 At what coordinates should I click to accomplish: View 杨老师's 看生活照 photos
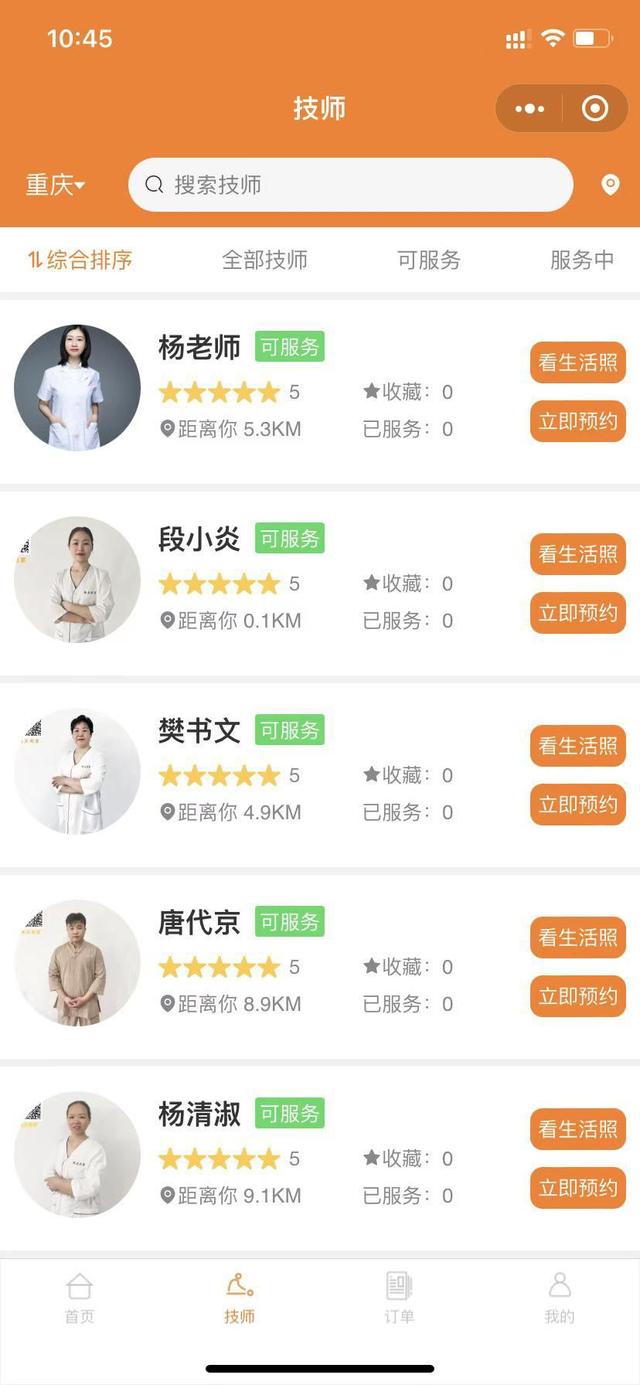click(x=577, y=363)
